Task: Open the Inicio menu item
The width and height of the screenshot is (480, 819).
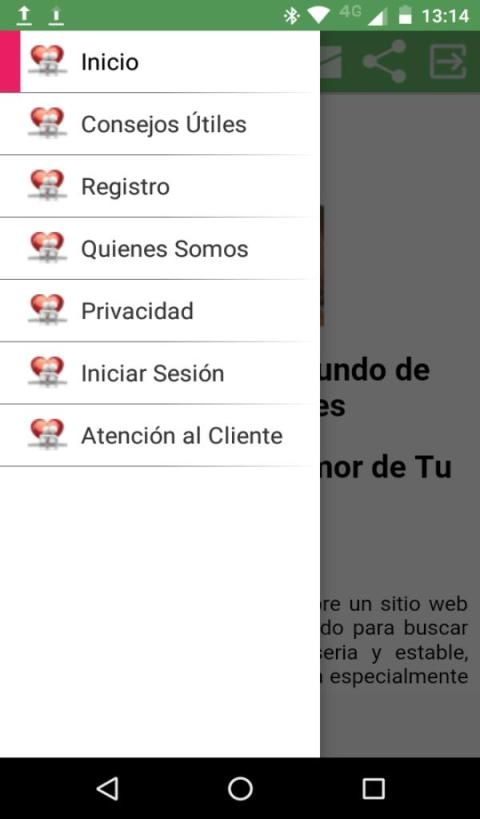Action: pyautogui.click(x=160, y=62)
